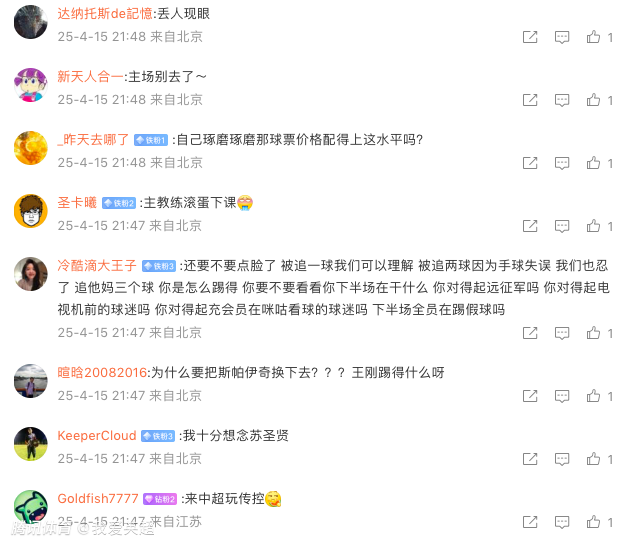Like the comment by KeeperCloud
This screenshot has width=629, height=545.
[594, 459]
